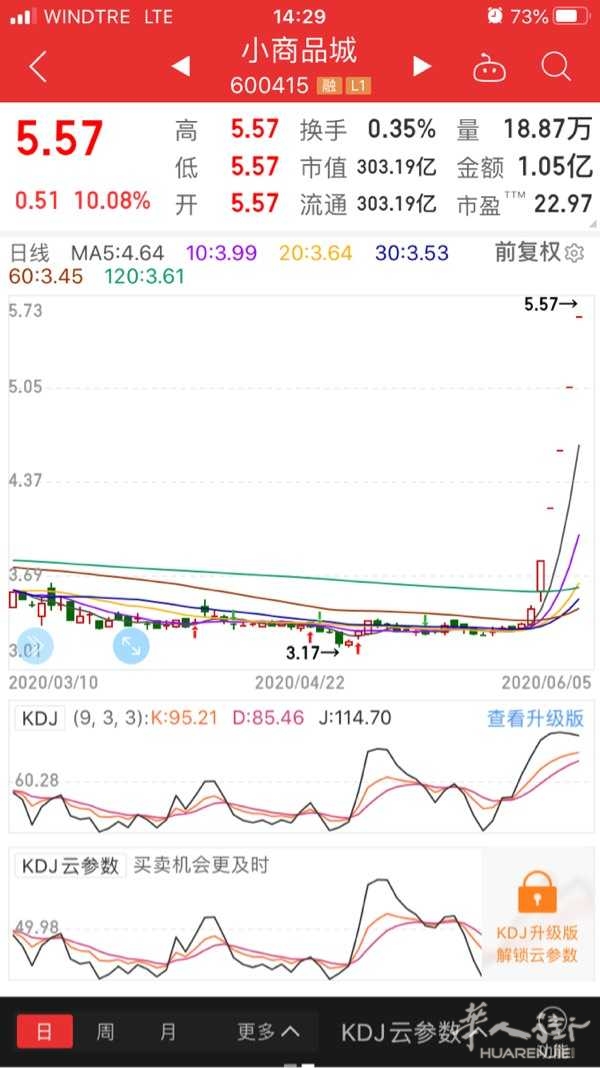The height and width of the screenshot is (1068, 600).
Task: Tap the blue expand chart button
Action: click(x=131, y=646)
